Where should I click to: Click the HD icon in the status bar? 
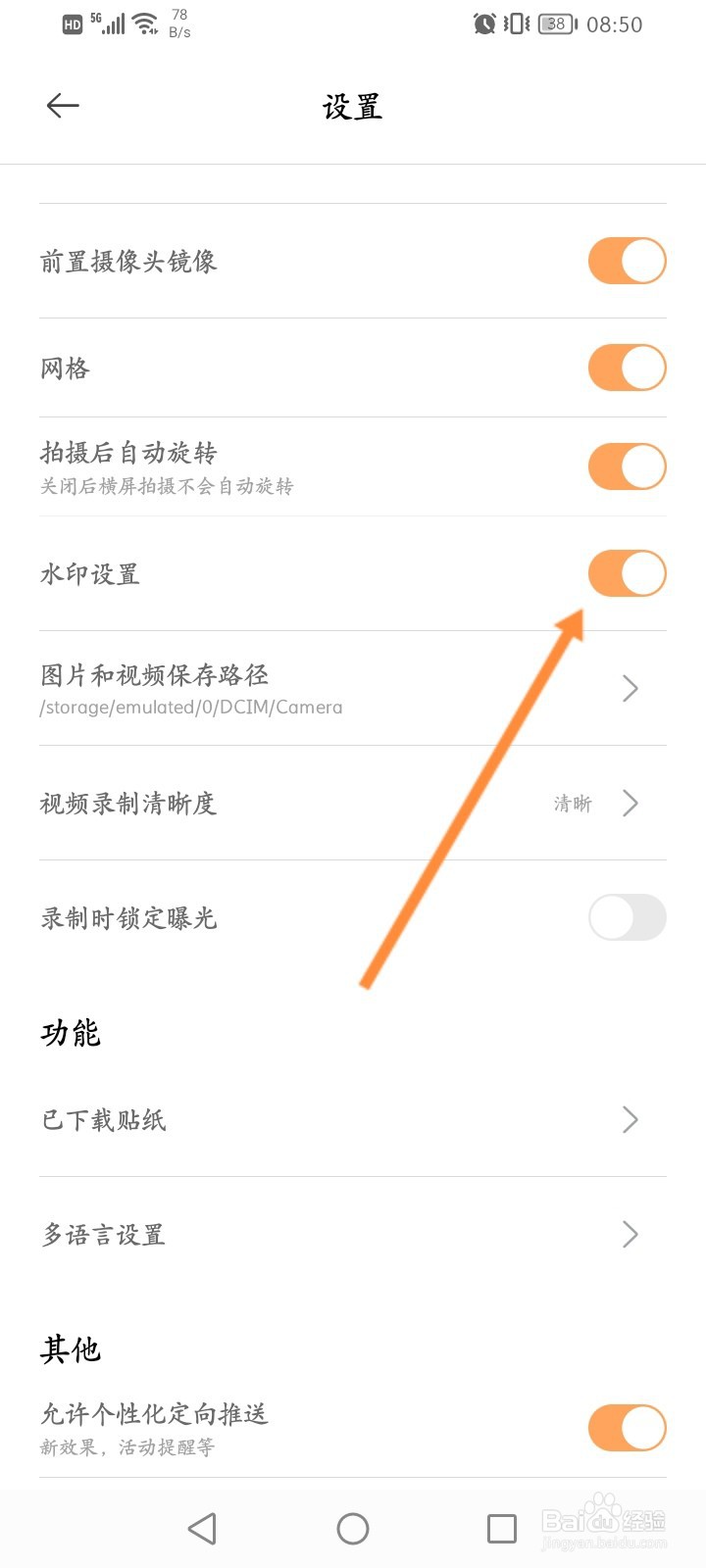pos(74,24)
